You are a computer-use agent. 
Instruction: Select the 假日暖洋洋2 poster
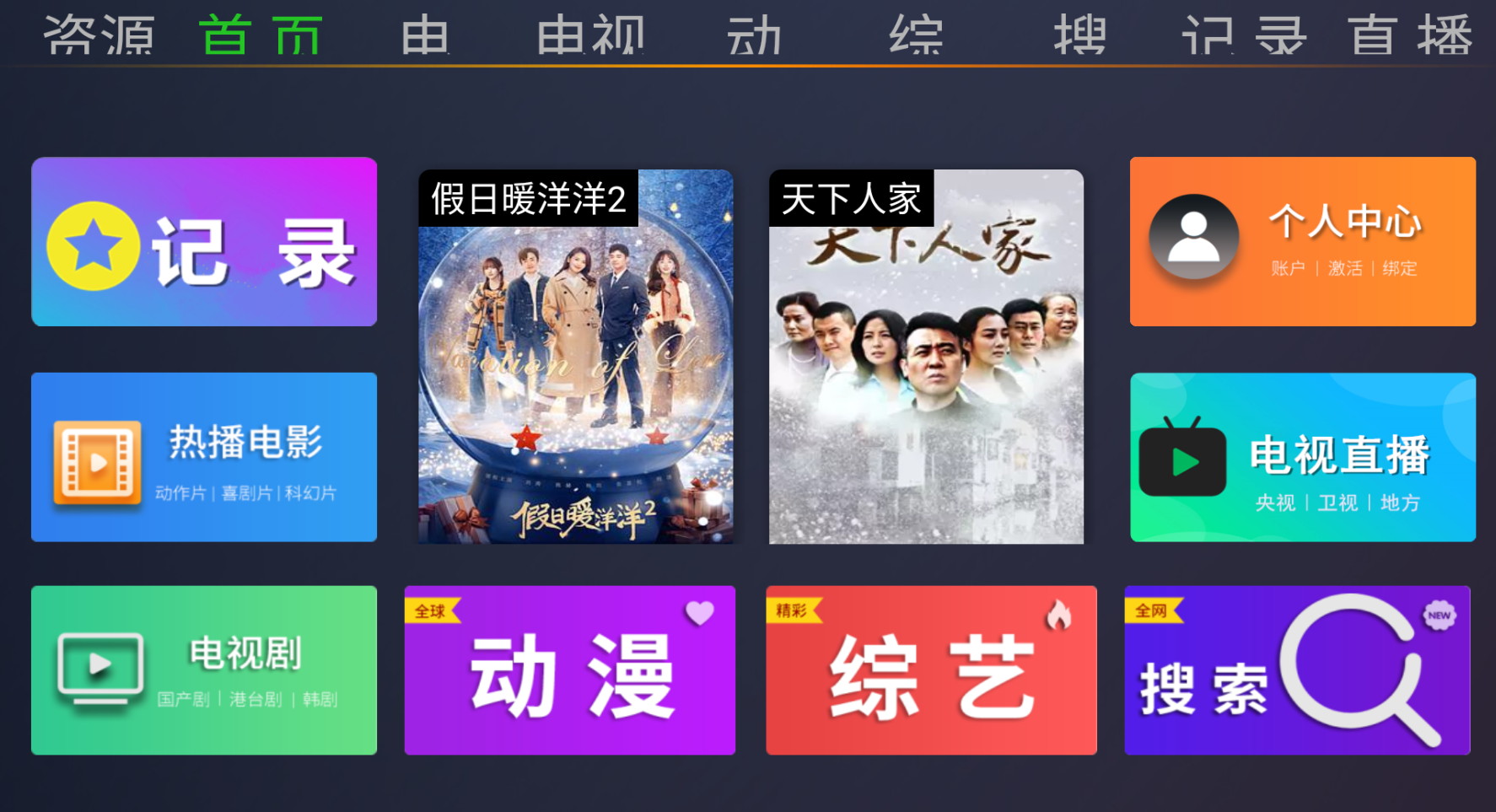(576, 357)
